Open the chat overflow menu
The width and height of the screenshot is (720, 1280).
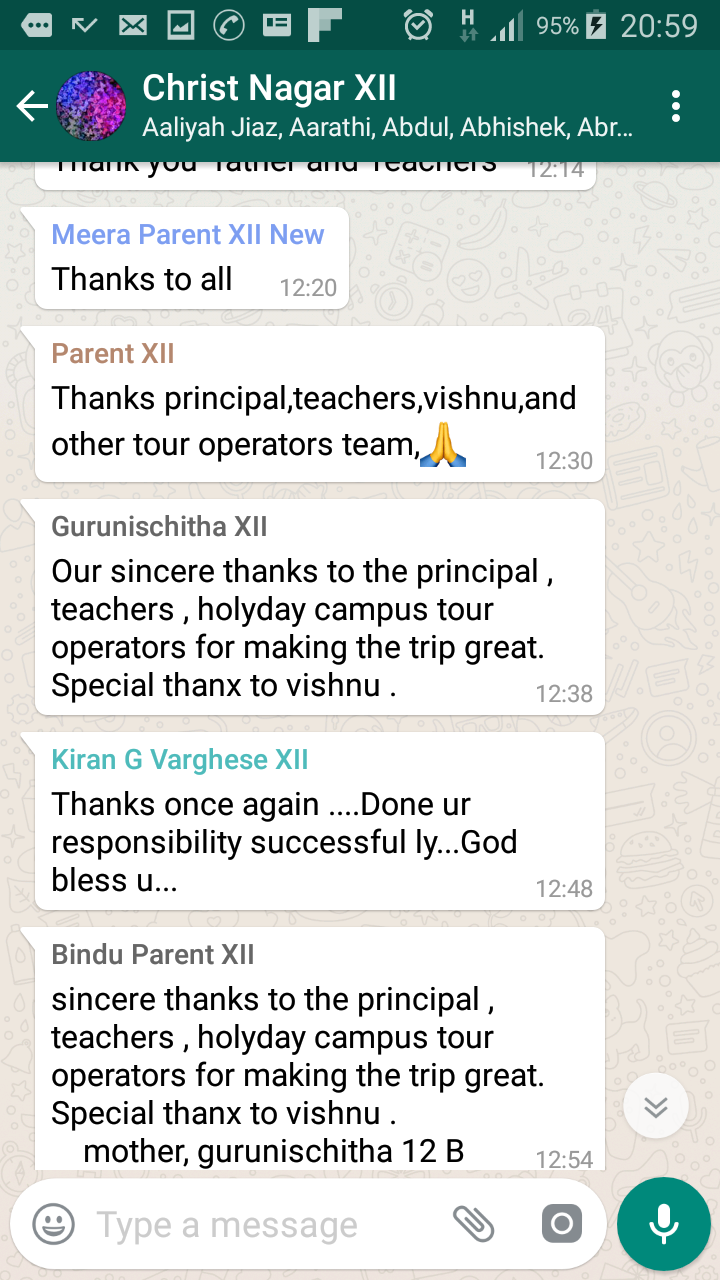click(x=676, y=106)
